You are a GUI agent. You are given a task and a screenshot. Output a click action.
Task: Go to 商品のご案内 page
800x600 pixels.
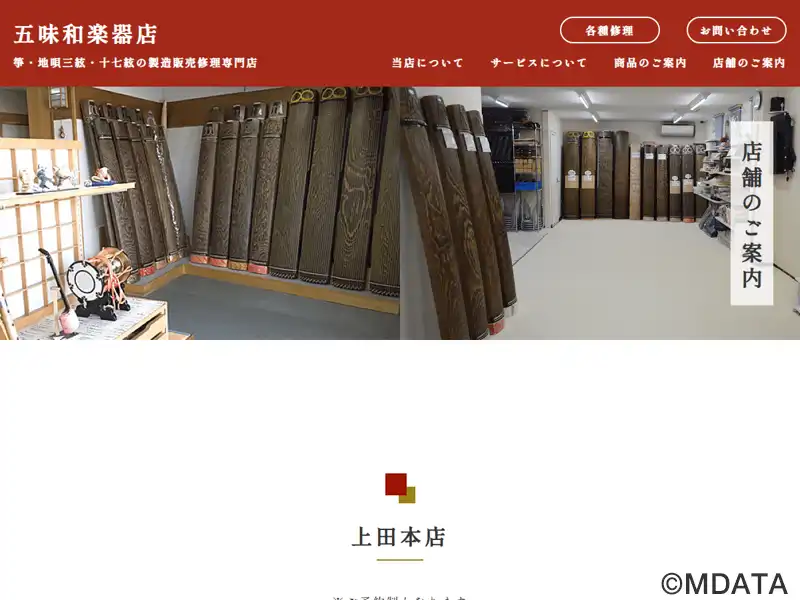pyautogui.click(x=650, y=63)
